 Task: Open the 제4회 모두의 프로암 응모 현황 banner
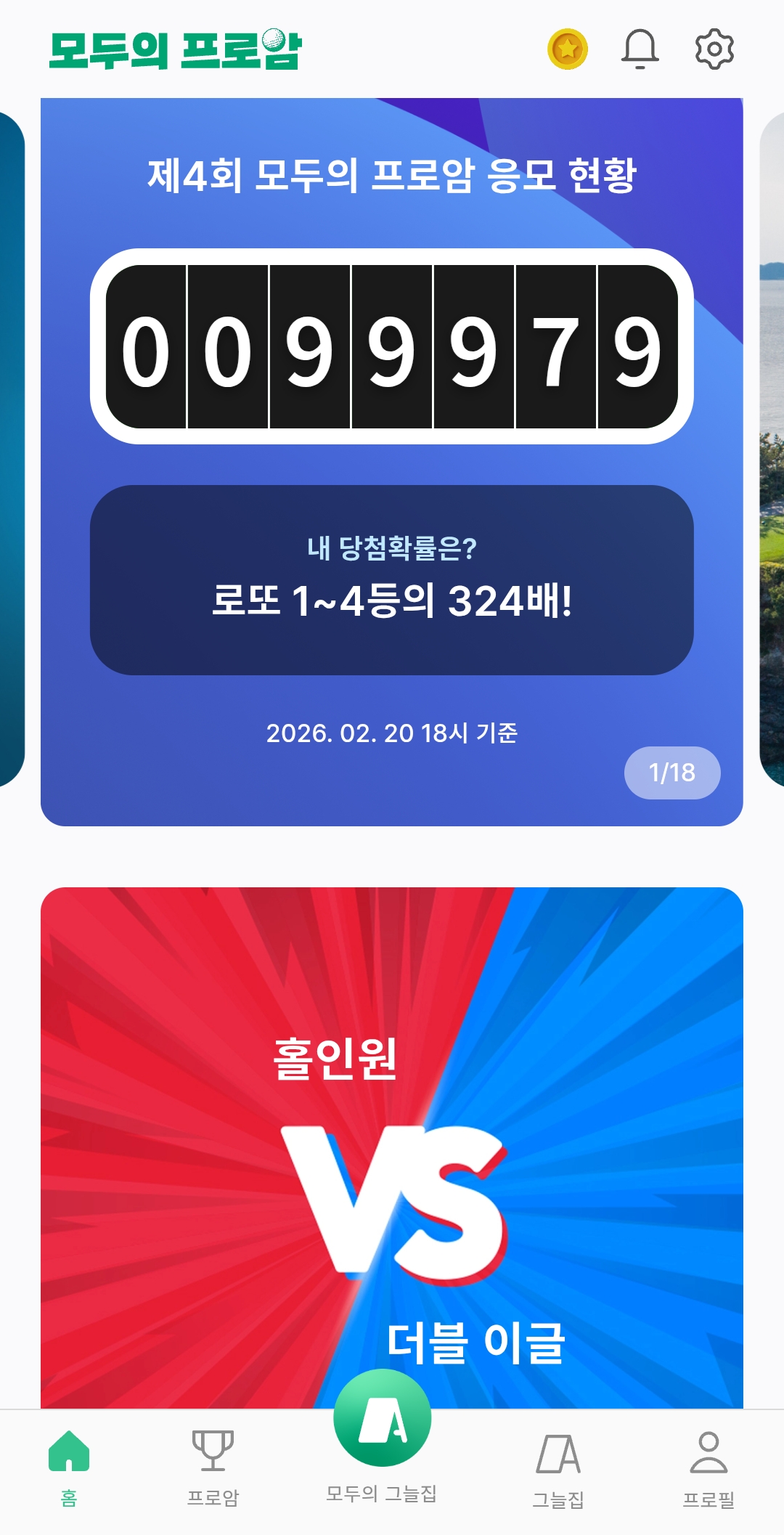391,176
